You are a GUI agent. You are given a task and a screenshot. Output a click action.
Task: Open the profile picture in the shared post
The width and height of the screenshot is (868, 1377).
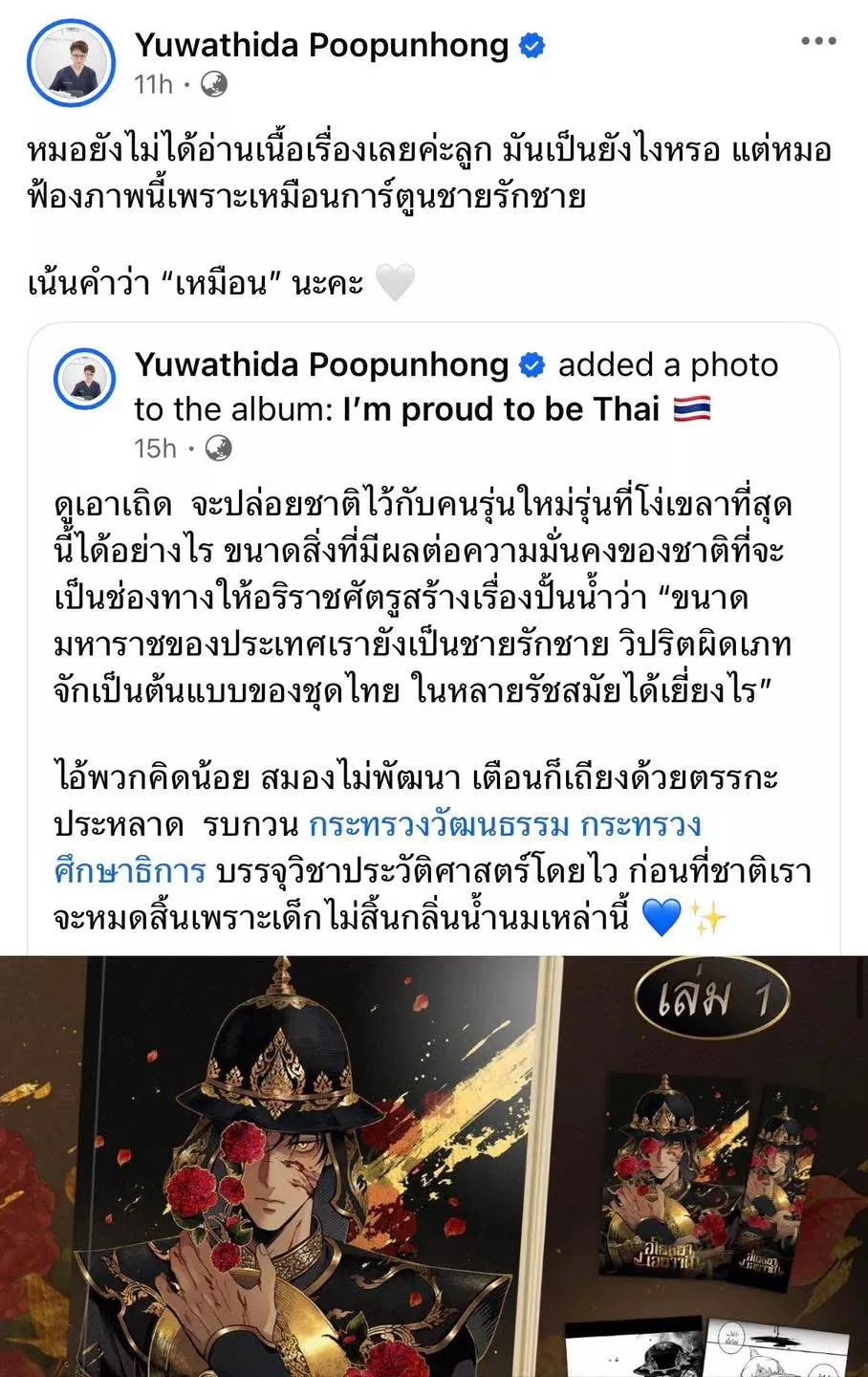87,380
